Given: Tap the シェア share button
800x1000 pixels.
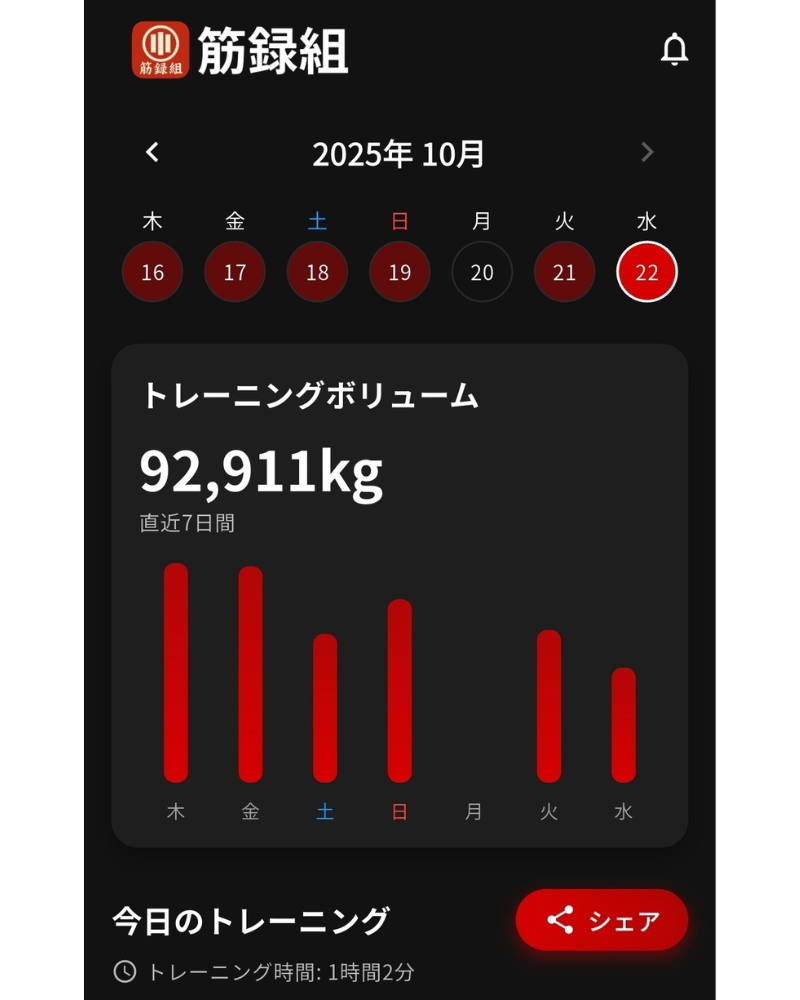Looking at the screenshot, I should pos(601,920).
